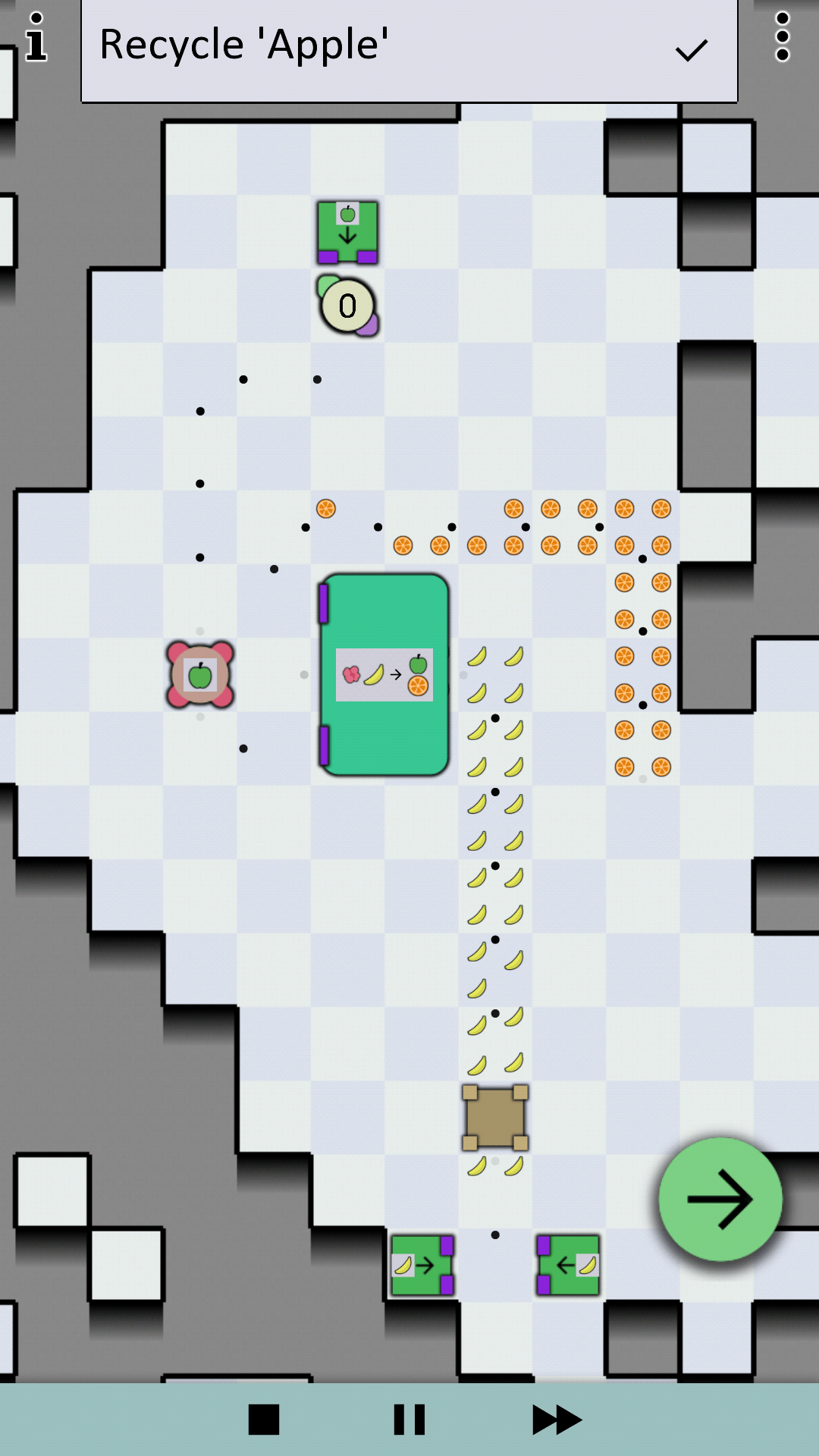
Task: Pause the simulation
Action: coord(409,1420)
